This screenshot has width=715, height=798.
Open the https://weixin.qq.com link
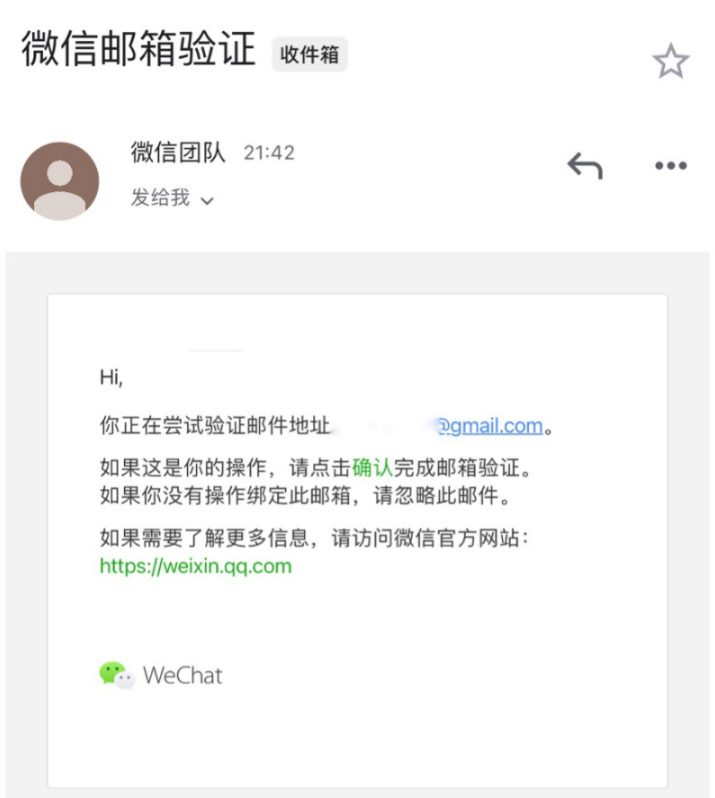click(x=196, y=566)
